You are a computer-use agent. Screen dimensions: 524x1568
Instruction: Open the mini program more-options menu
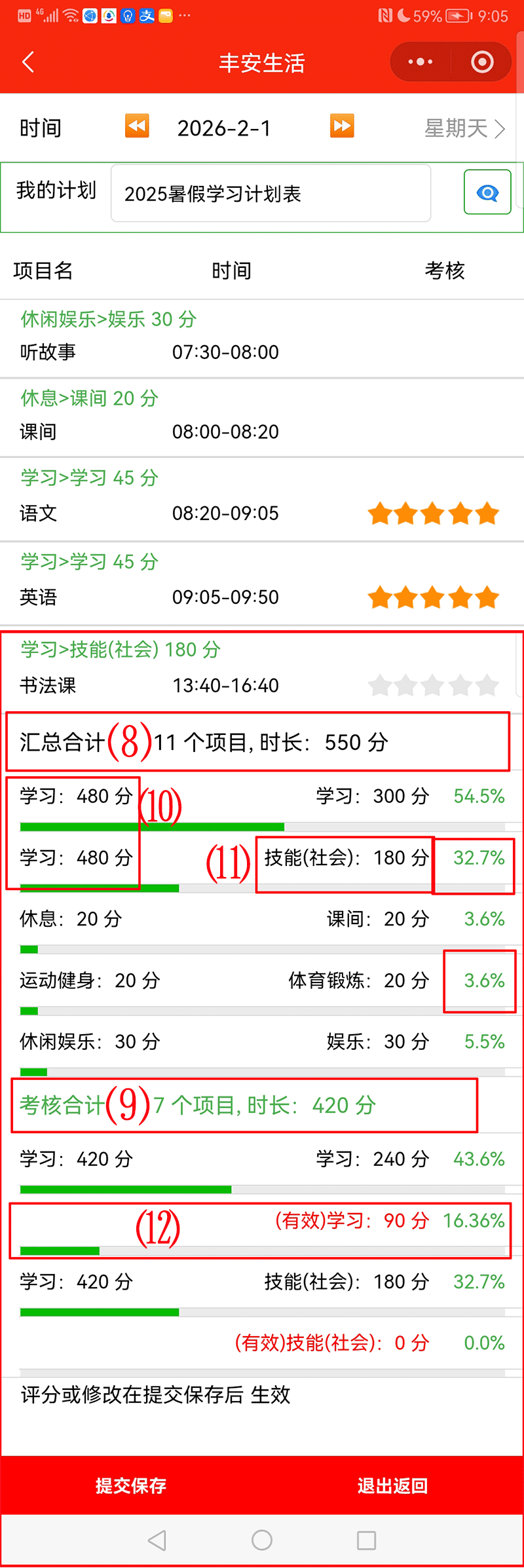pos(420,62)
